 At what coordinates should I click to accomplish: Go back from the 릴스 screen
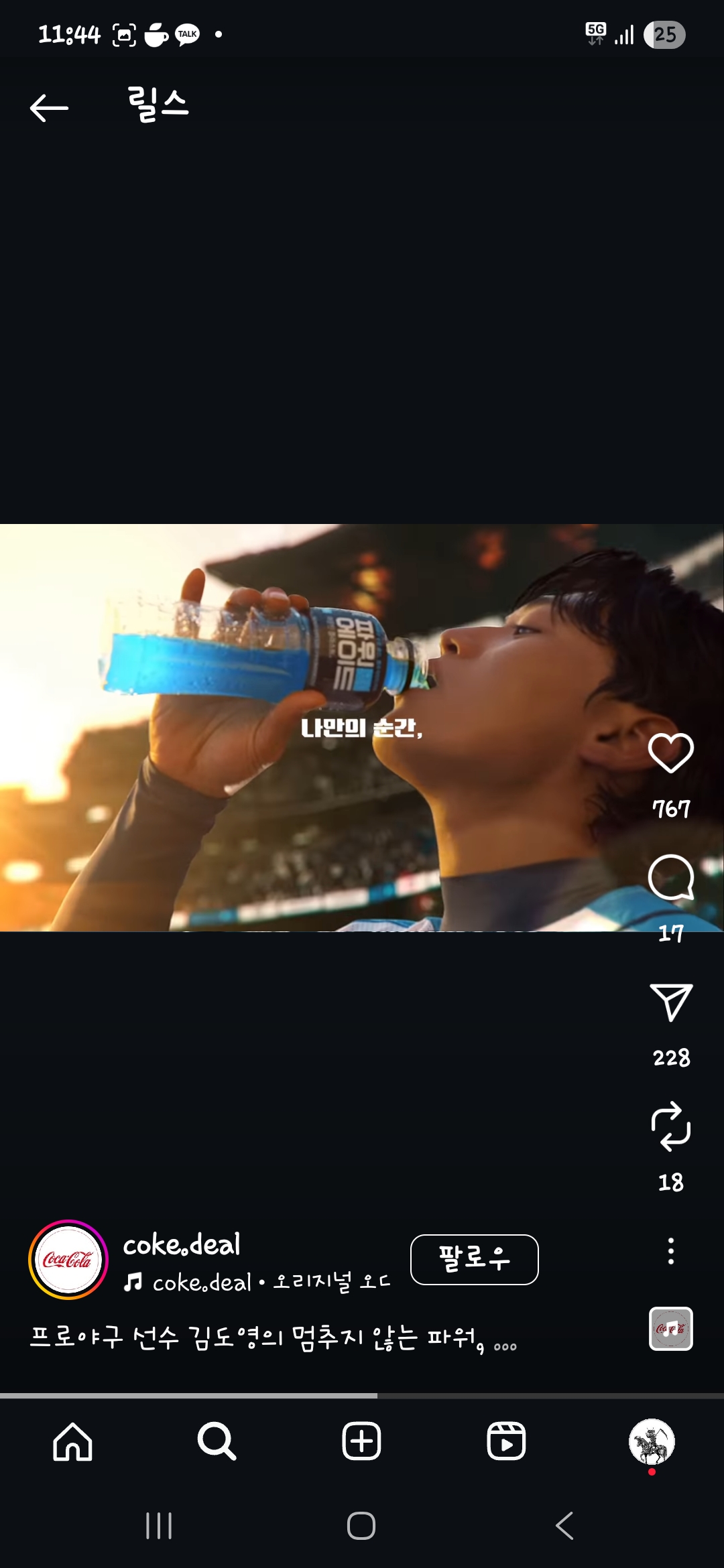[49, 107]
